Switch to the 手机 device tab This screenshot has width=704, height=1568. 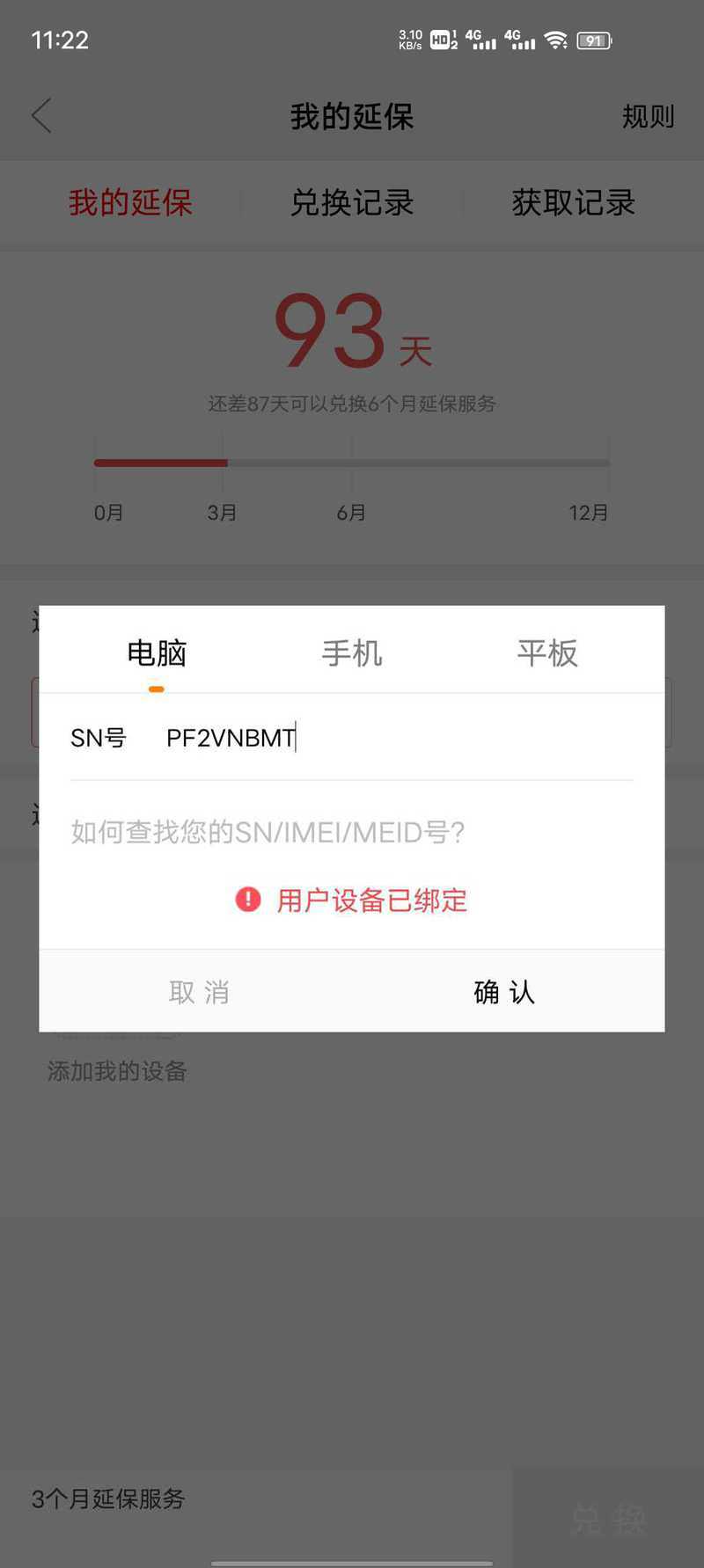[352, 653]
